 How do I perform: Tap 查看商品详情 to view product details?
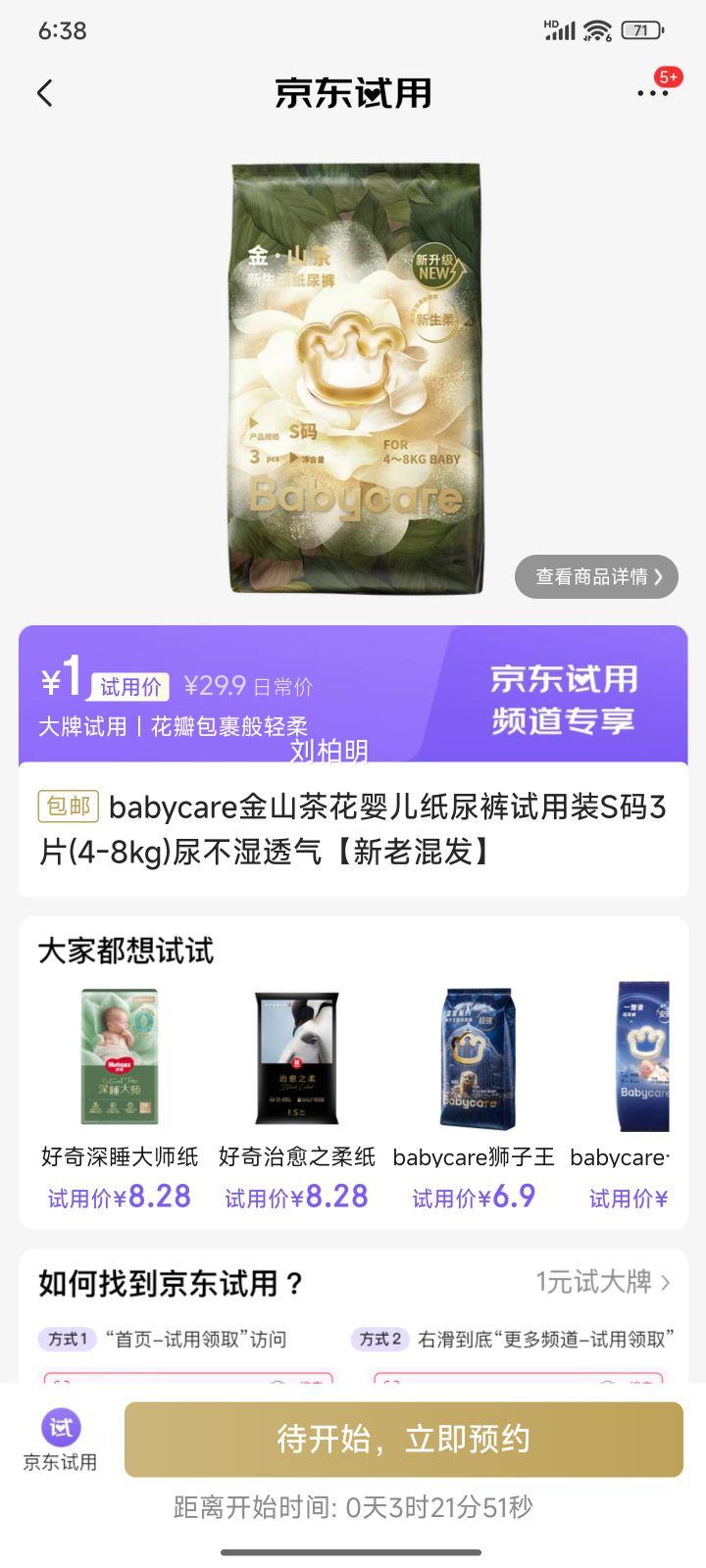tap(596, 576)
